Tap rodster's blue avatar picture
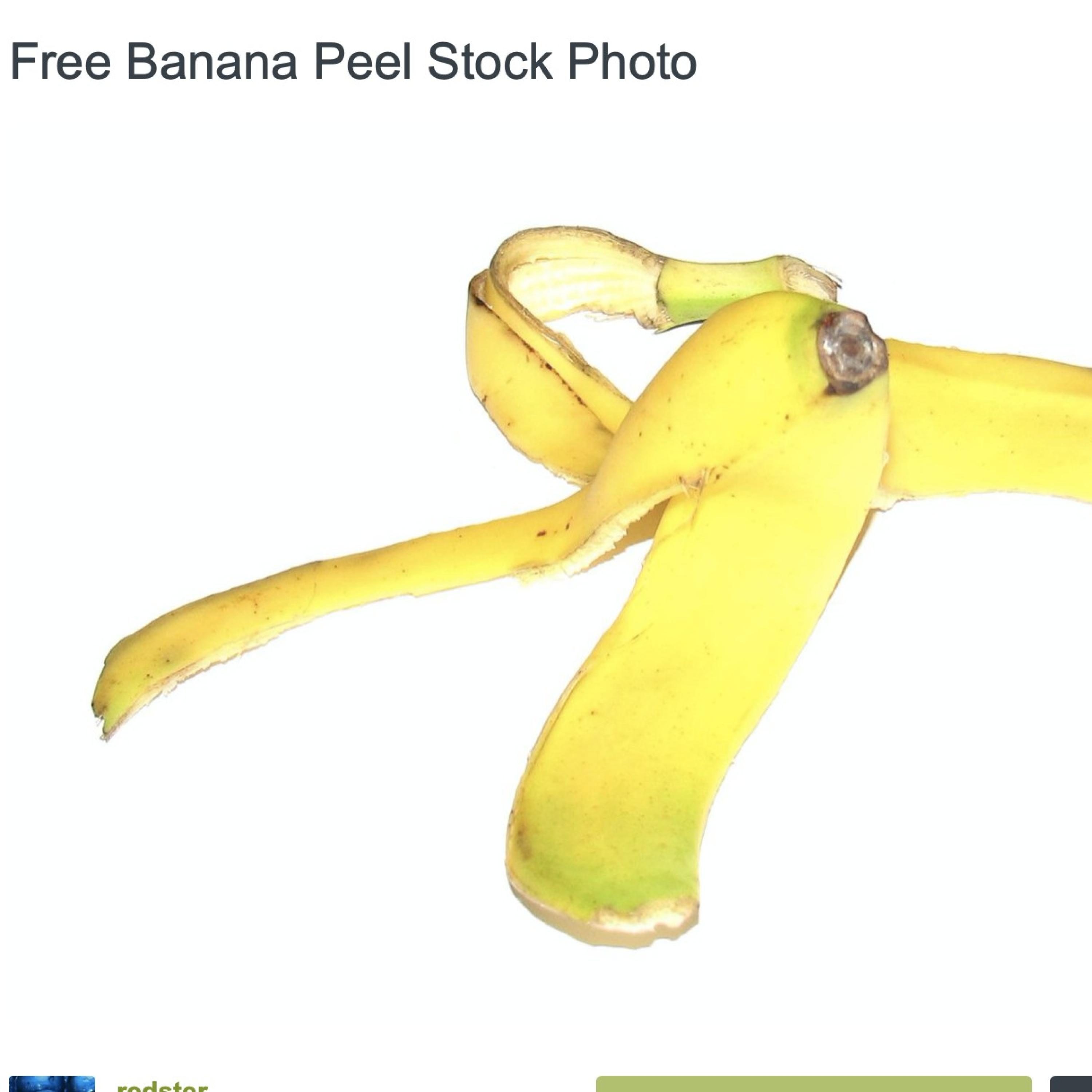Viewport: 1092px width, 1092px height. click(x=52, y=1084)
